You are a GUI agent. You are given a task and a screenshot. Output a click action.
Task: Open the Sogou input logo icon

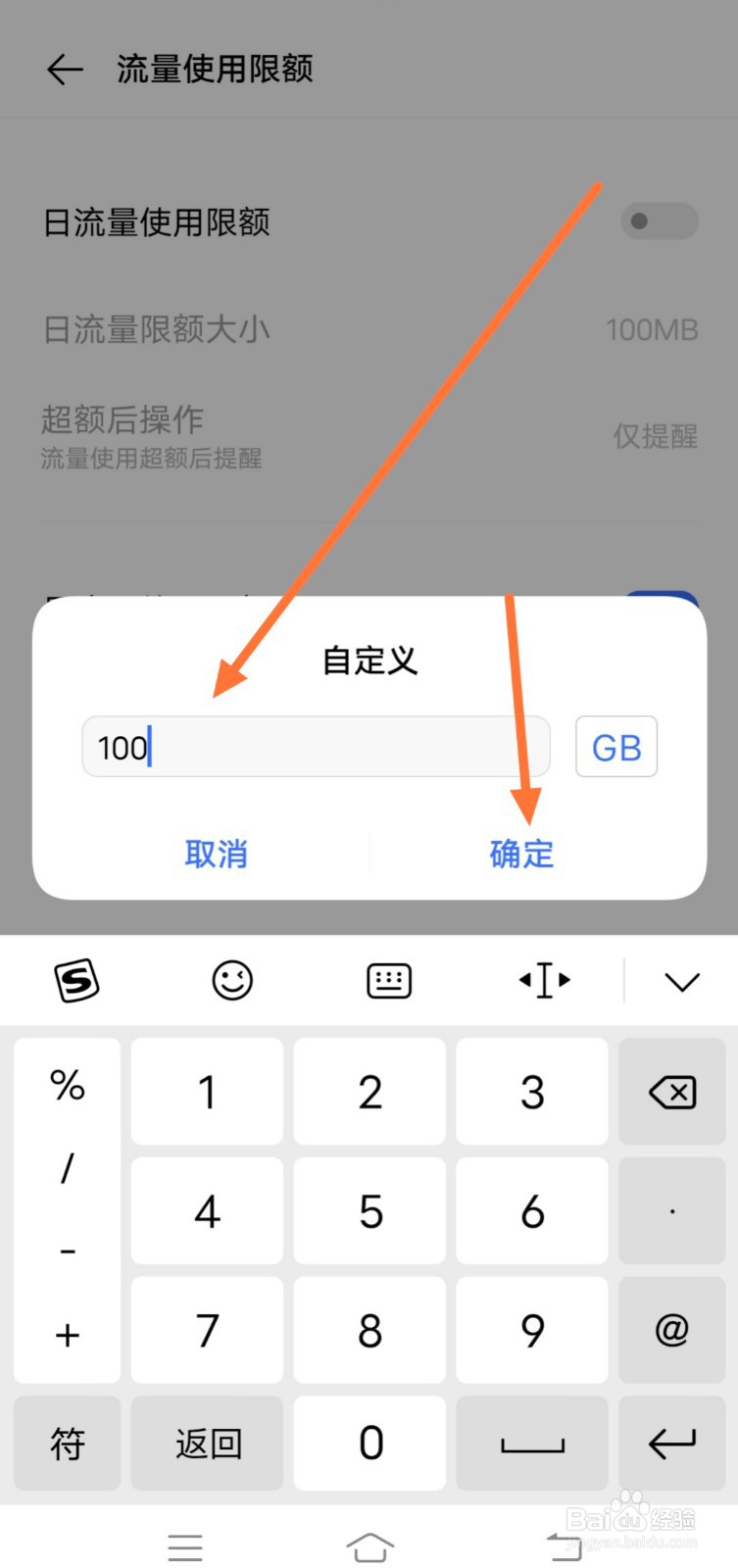tap(76, 980)
